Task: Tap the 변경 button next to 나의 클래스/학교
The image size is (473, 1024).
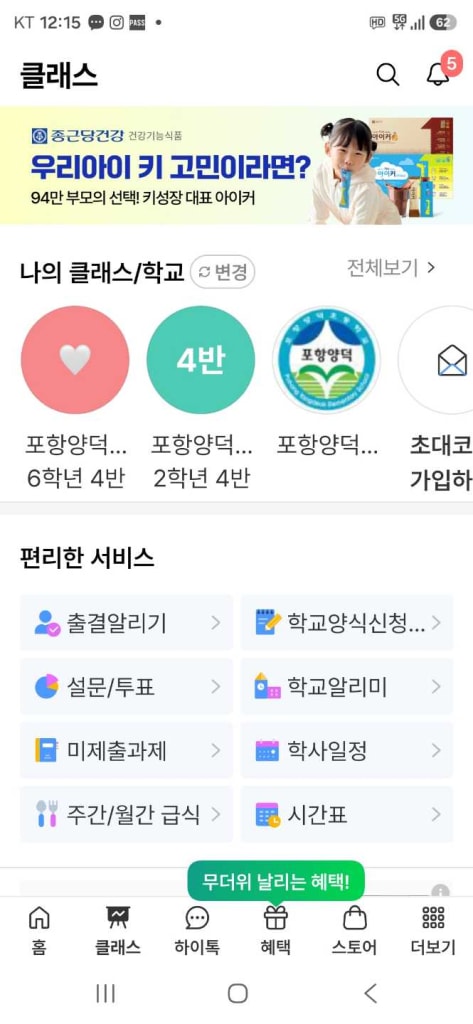Action: (x=223, y=272)
